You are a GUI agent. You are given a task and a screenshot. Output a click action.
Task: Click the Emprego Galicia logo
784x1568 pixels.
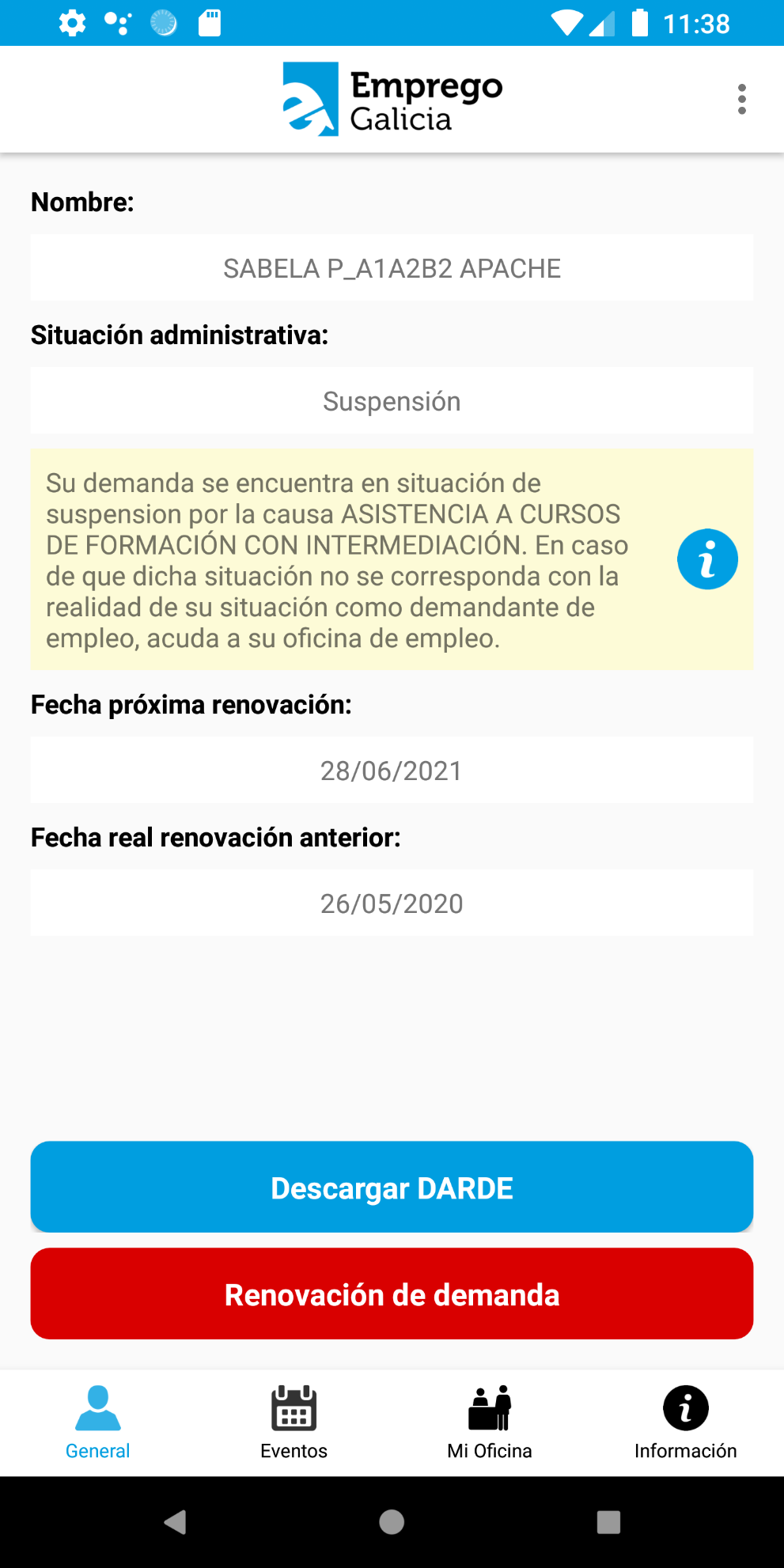391,98
